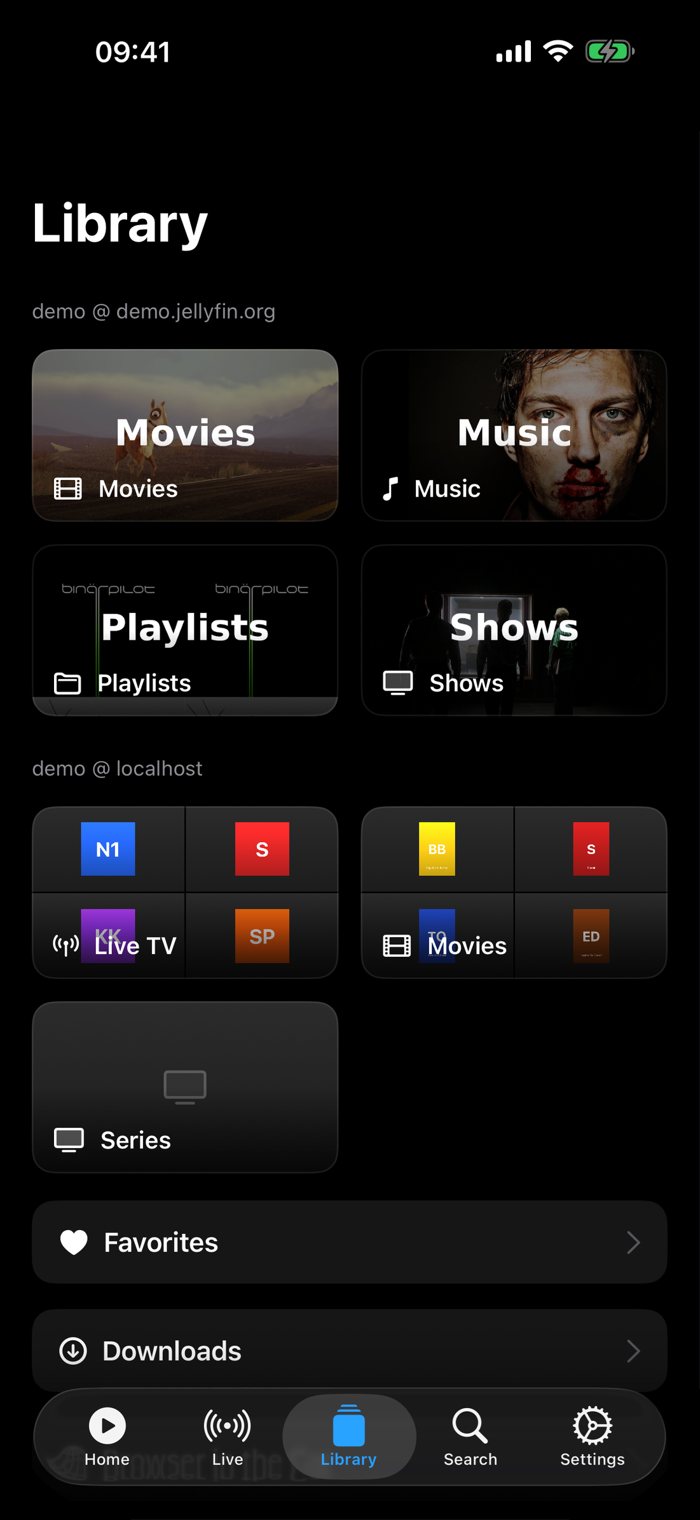Open the Shows library card
The image size is (700, 1520).
(x=514, y=630)
